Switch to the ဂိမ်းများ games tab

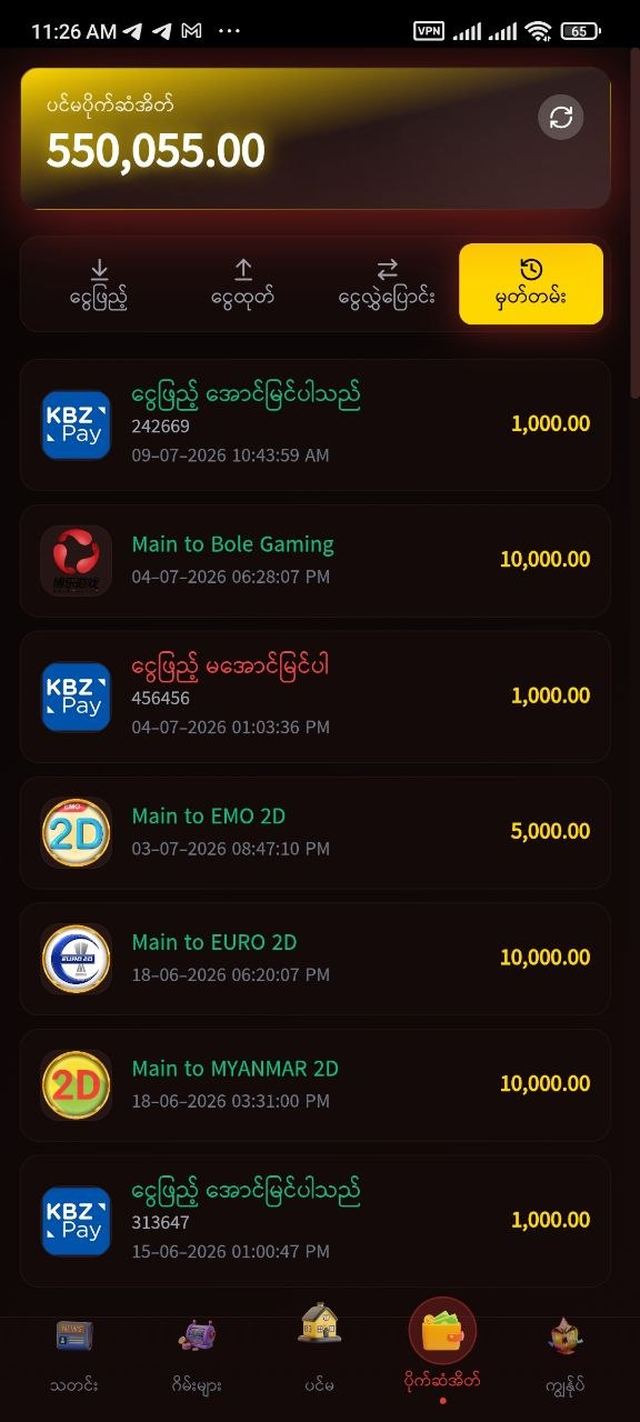[197, 1355]
